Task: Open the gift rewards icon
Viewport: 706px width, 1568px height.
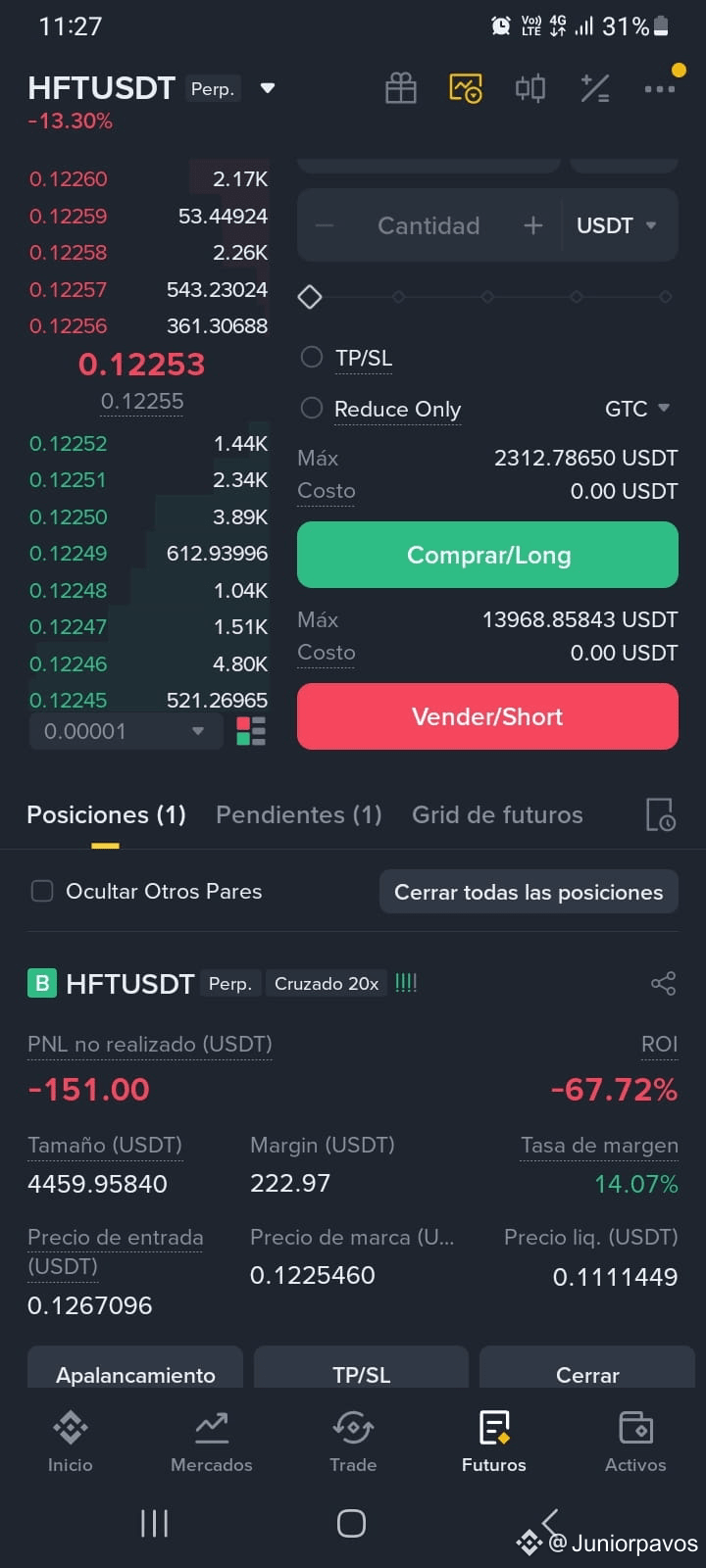Action: [400, 88]
